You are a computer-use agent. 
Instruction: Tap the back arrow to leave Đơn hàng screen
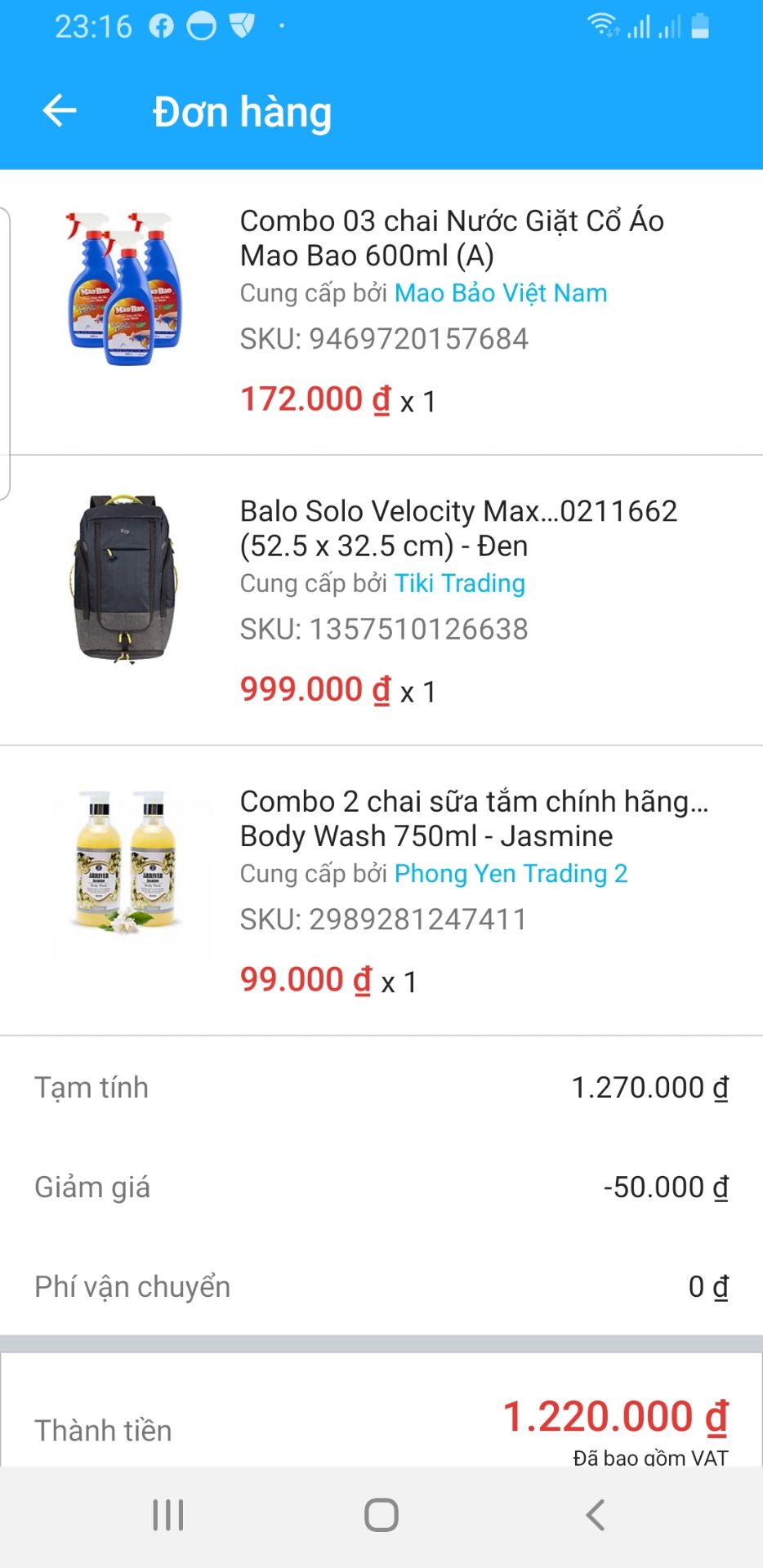click(58, 111)
